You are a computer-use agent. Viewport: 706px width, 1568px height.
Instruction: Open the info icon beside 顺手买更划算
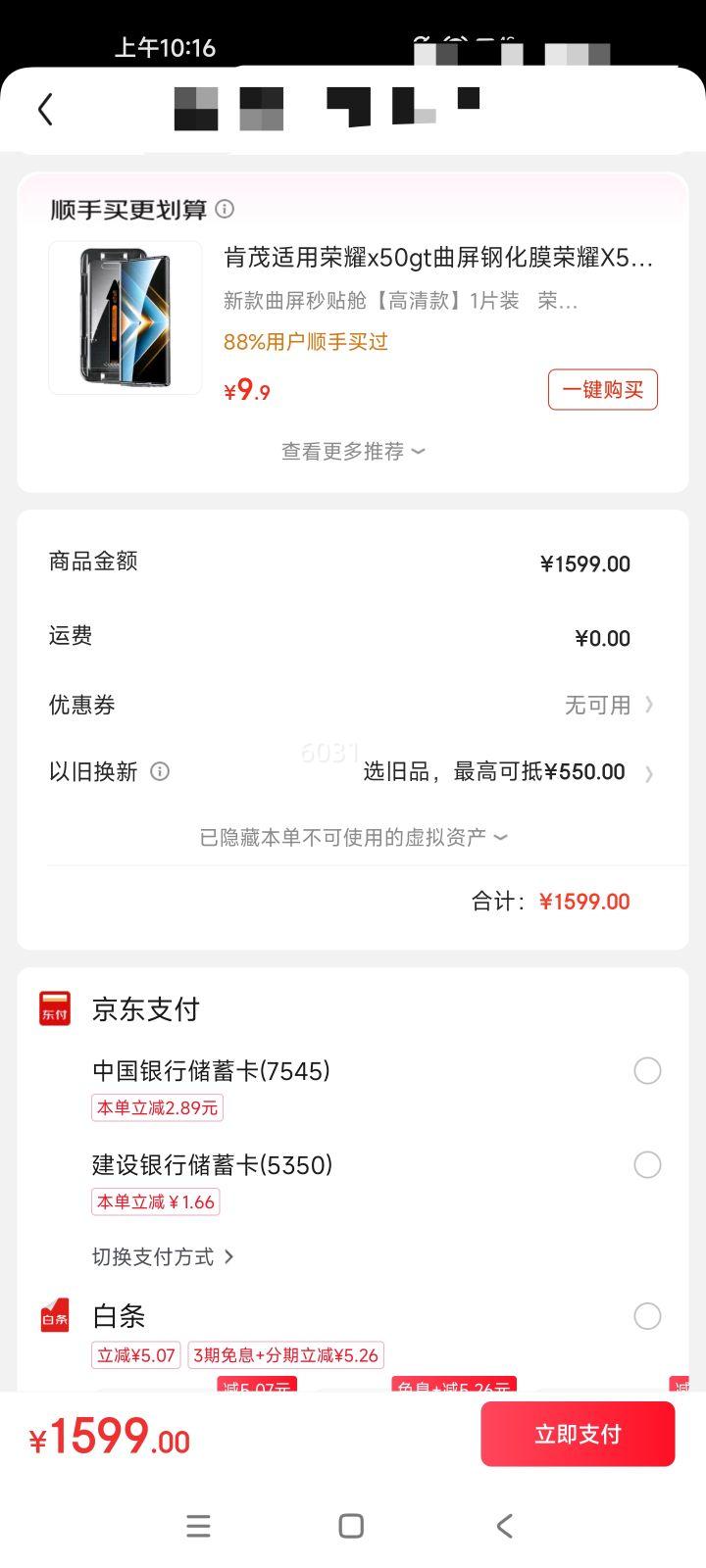[x=225, y=209]
